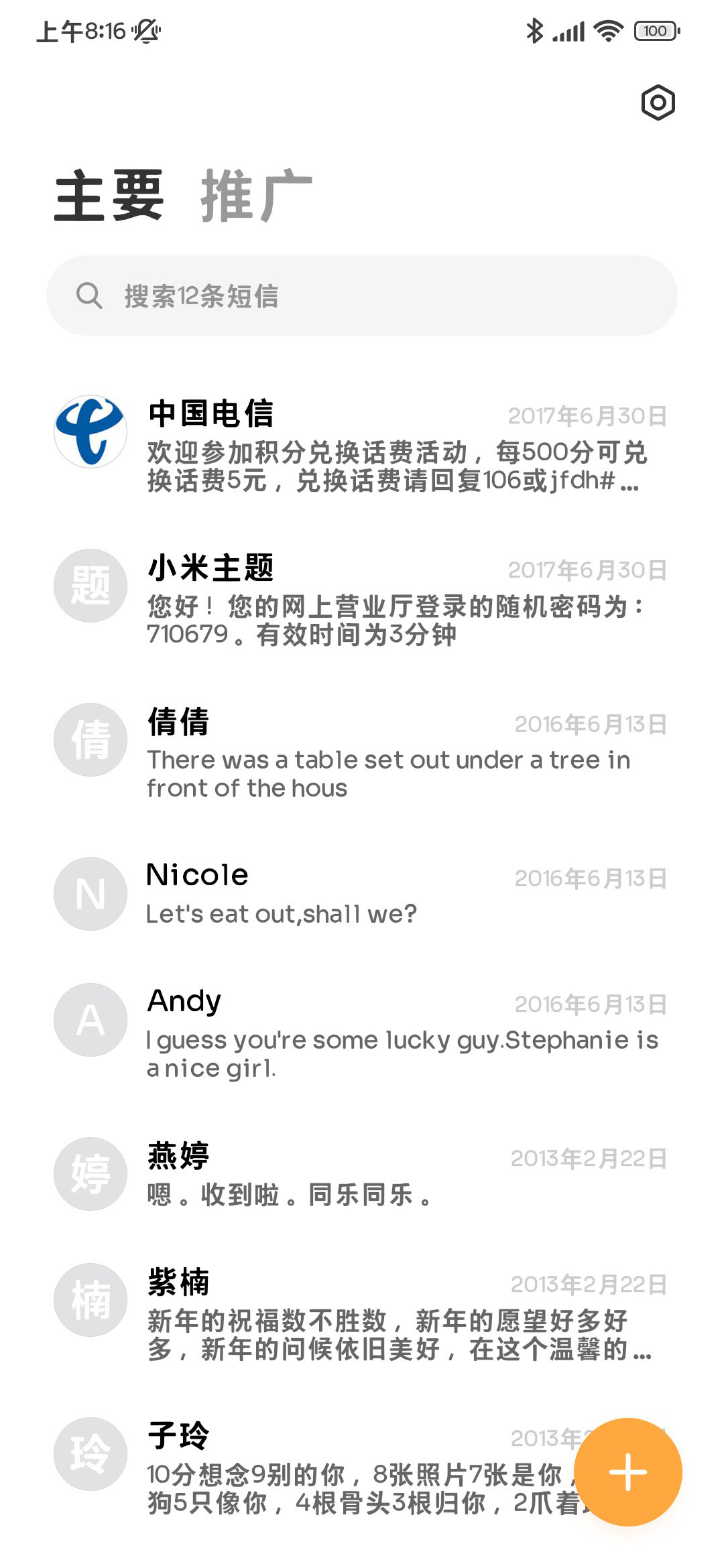
Task: Open the settings hexagon icon
Action: [x=658, y=103]
